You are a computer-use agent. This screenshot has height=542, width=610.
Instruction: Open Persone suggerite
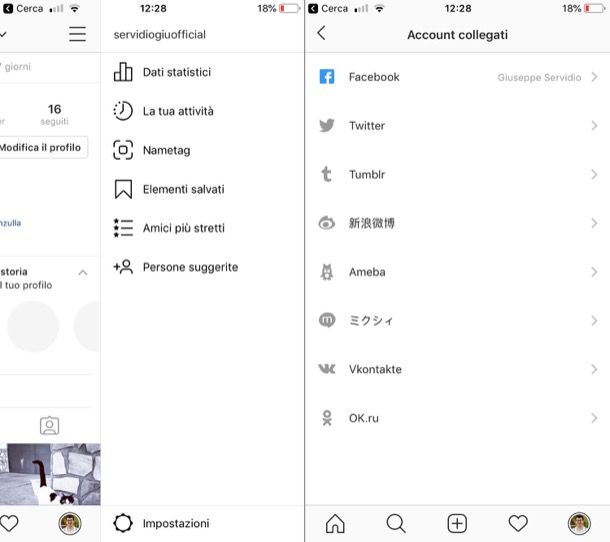[190, 267]
